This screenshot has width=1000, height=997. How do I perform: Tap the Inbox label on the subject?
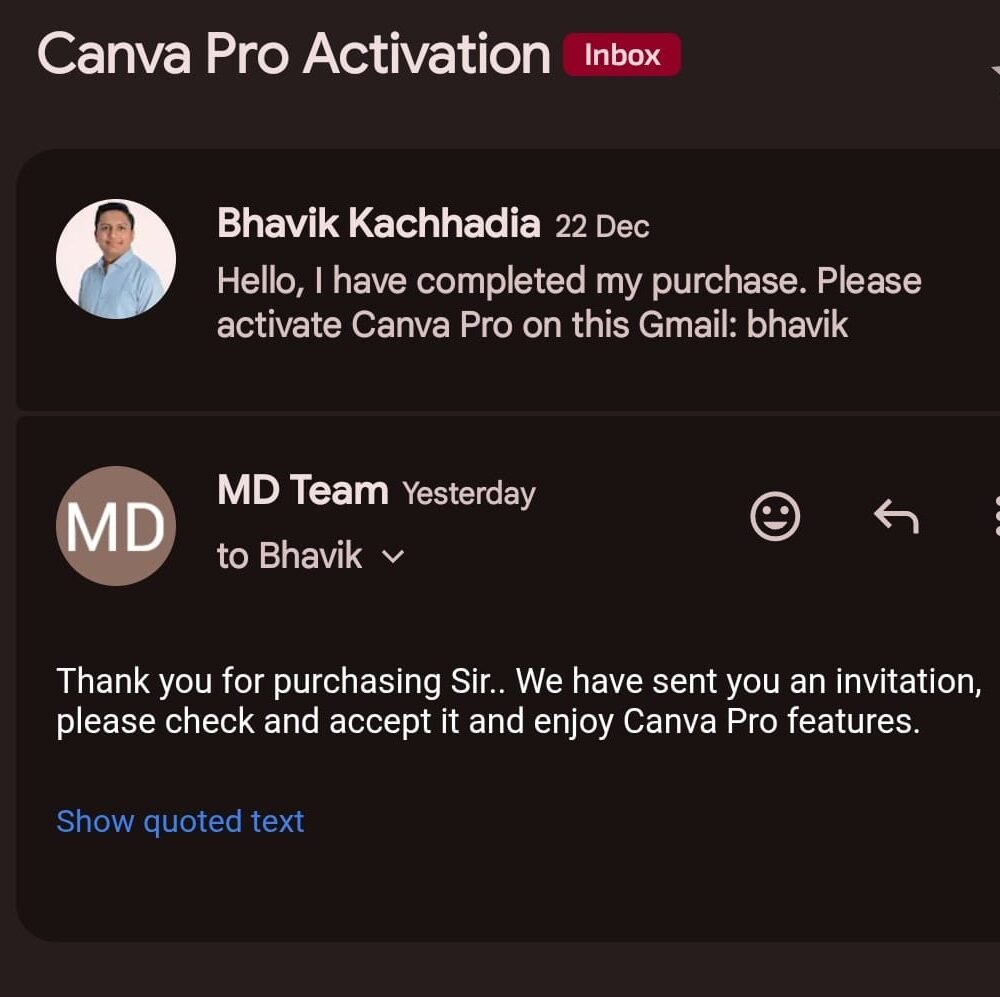(x=621, y=55)
